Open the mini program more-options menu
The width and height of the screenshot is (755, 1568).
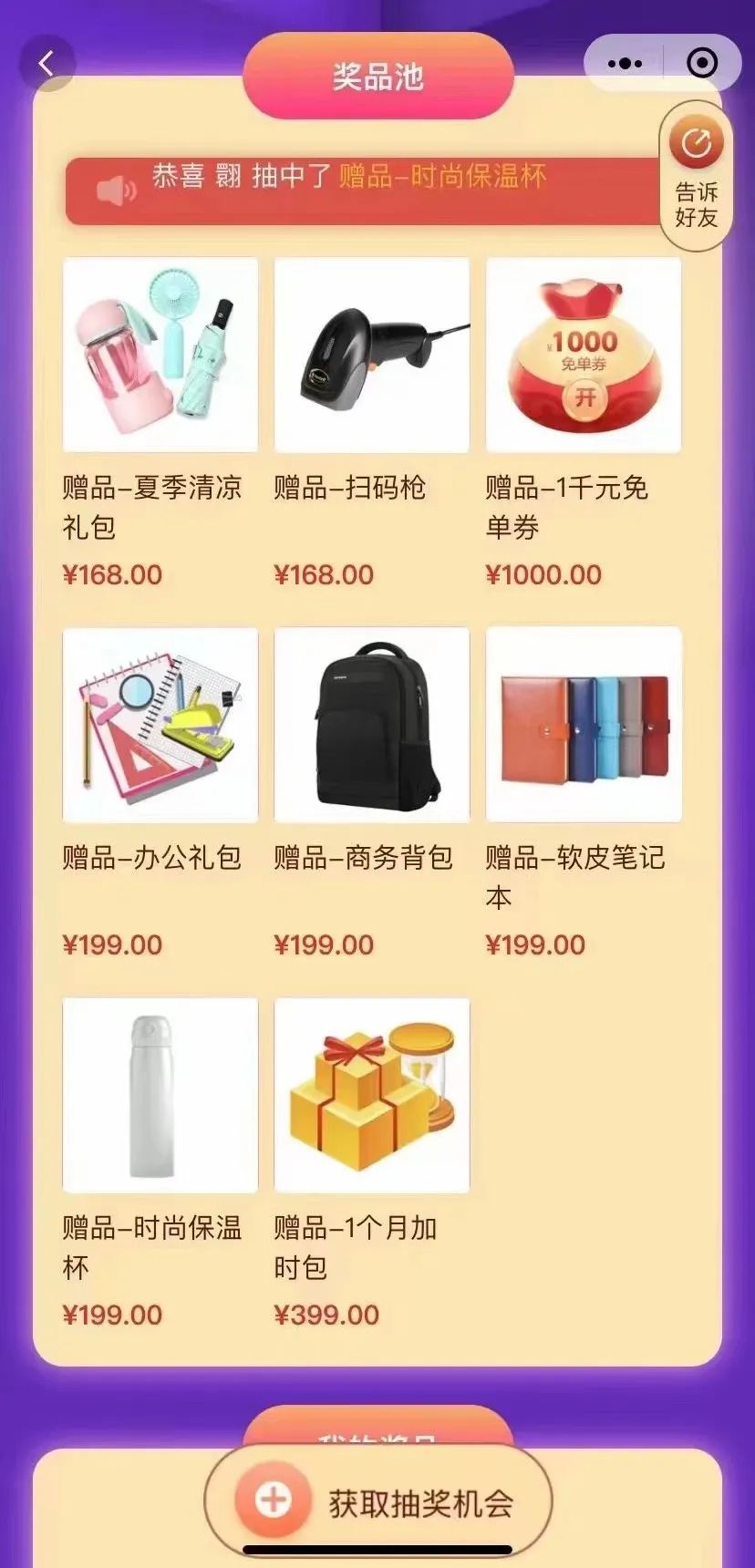pos(625,64)
